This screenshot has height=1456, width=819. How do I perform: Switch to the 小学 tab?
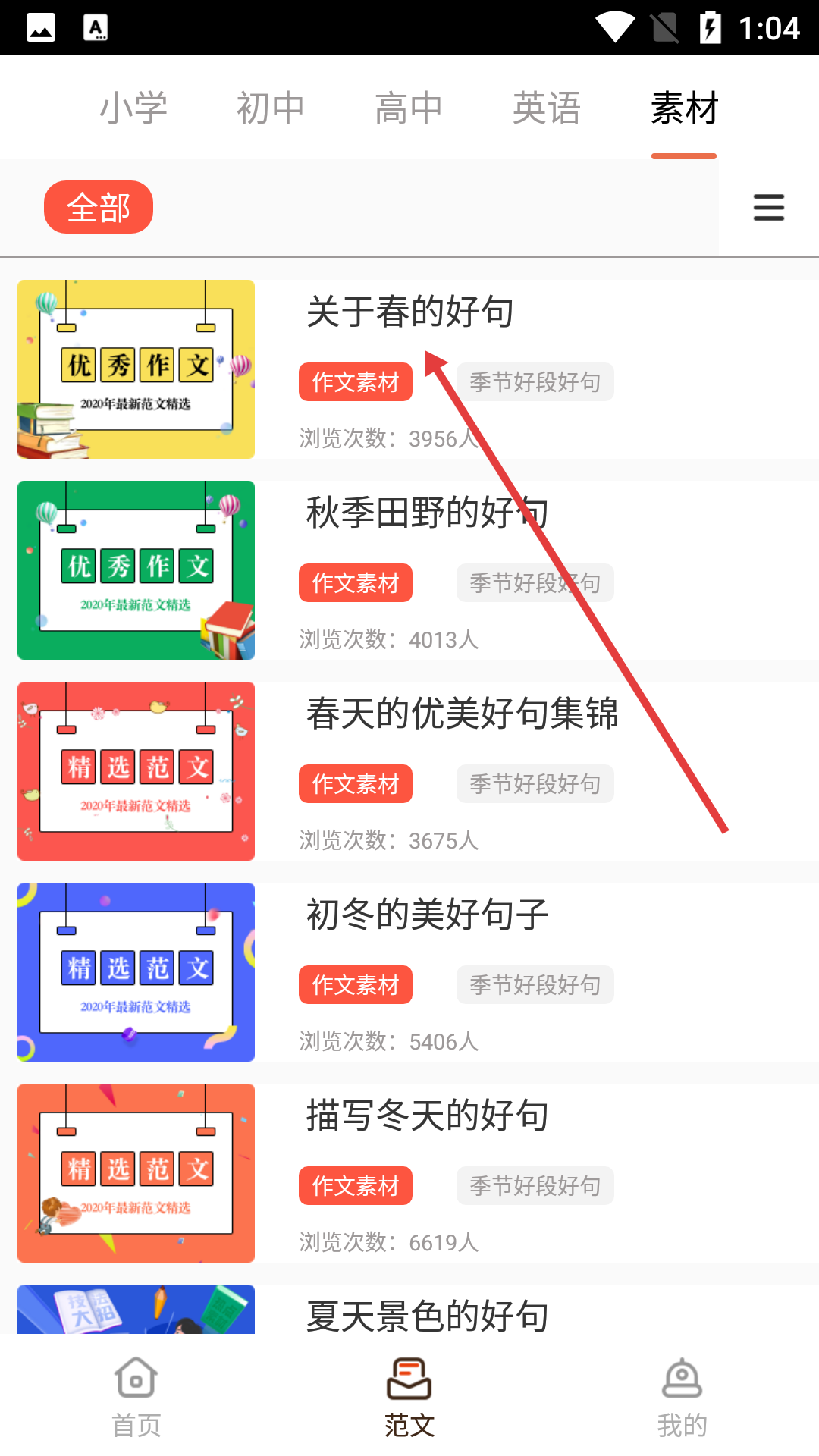[133, 108]
